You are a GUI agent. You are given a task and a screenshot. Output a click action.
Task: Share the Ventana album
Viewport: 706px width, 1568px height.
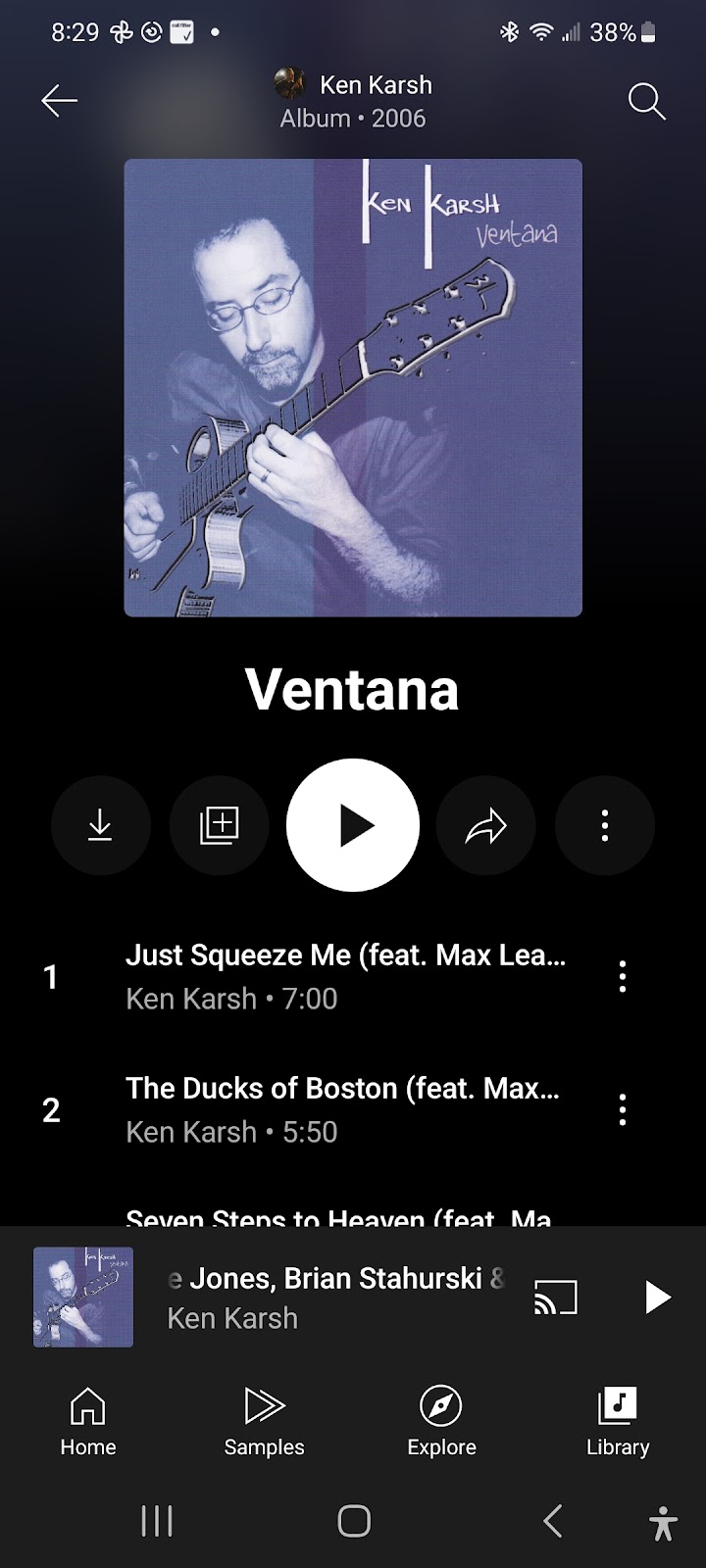pos(486,825)
